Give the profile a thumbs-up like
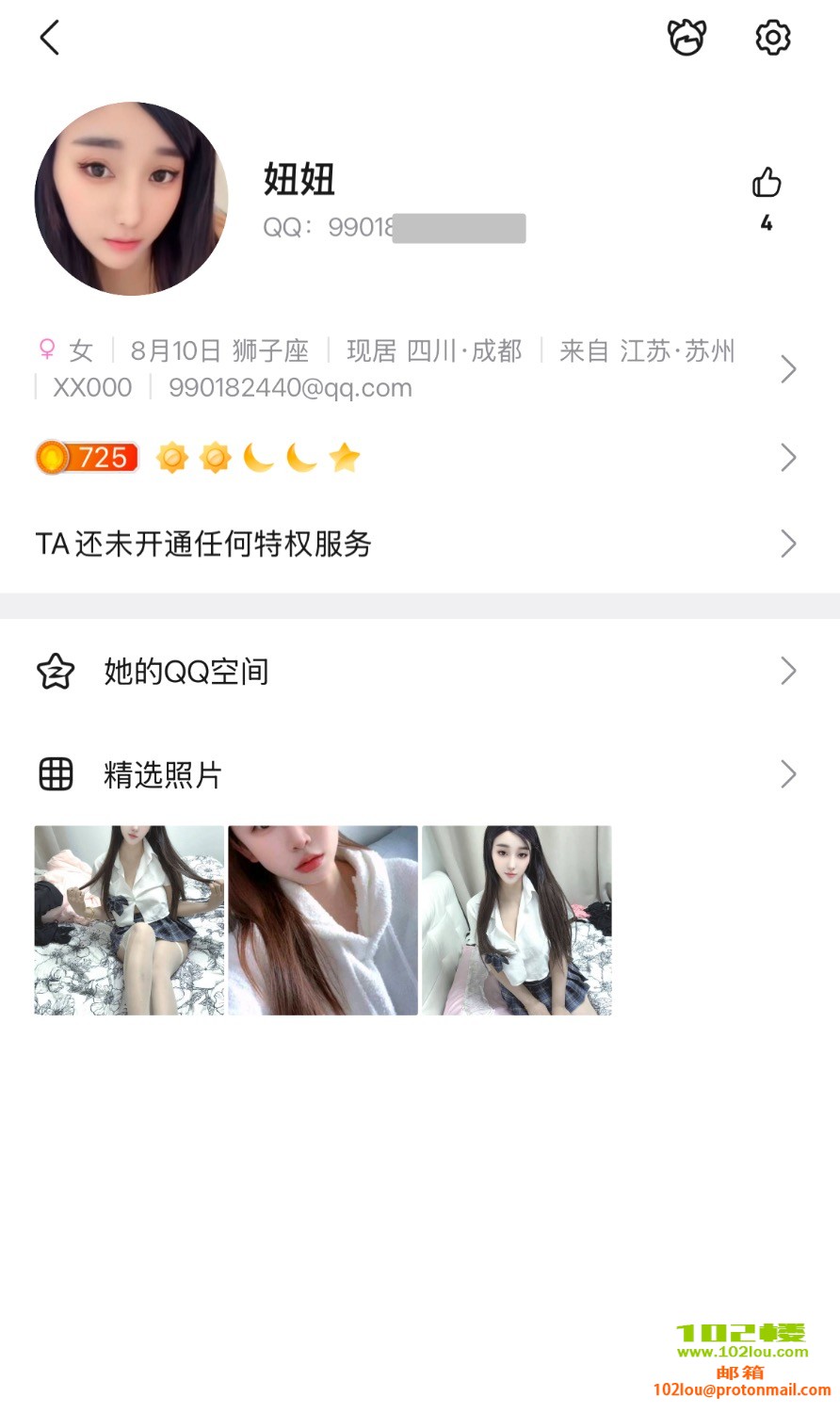Viewport: 840px width, 1413px height. (x=767, y=183)
